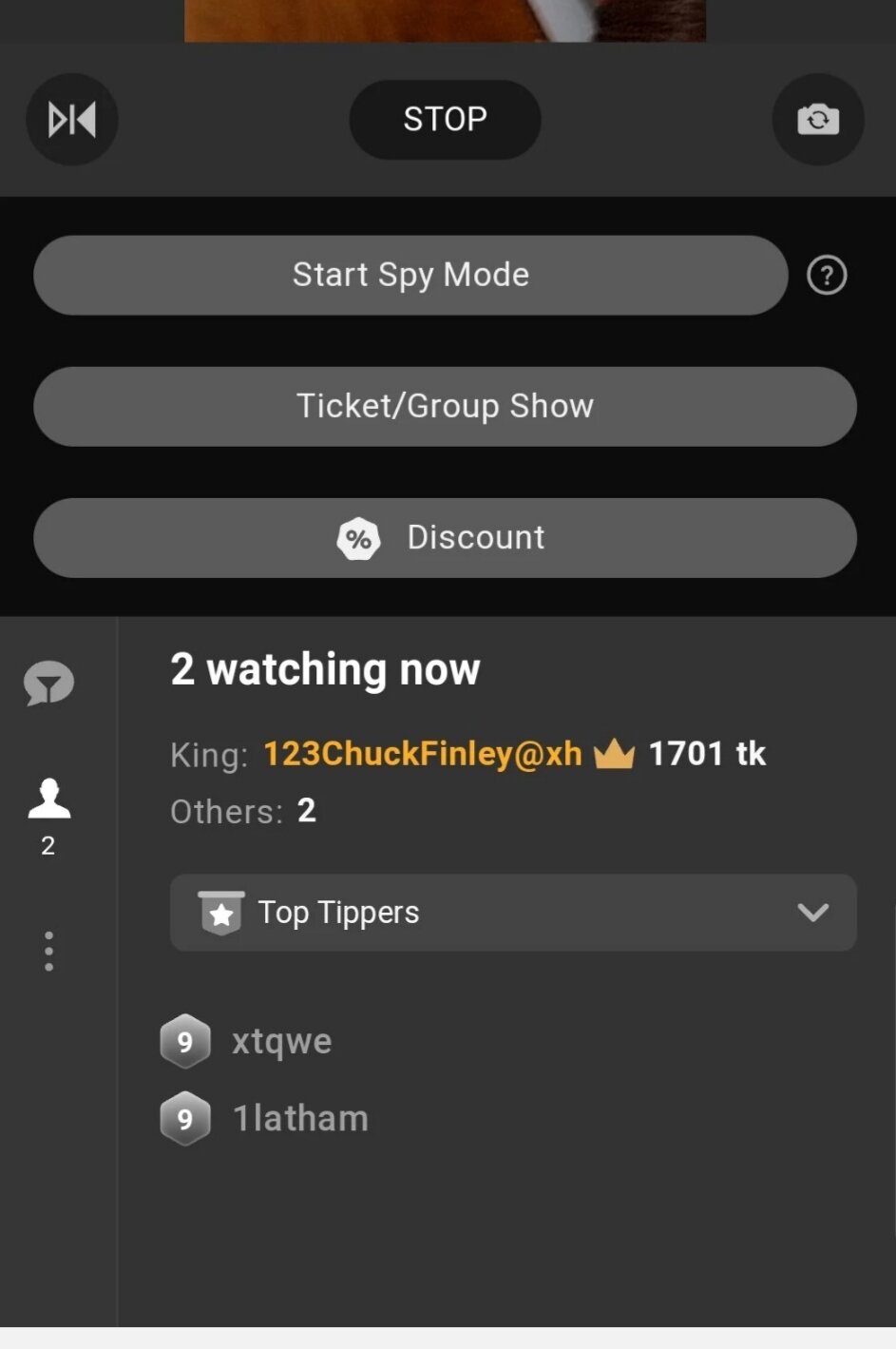
Task: Open Ticket/Group Show option
Action: (x=445, y=407)
